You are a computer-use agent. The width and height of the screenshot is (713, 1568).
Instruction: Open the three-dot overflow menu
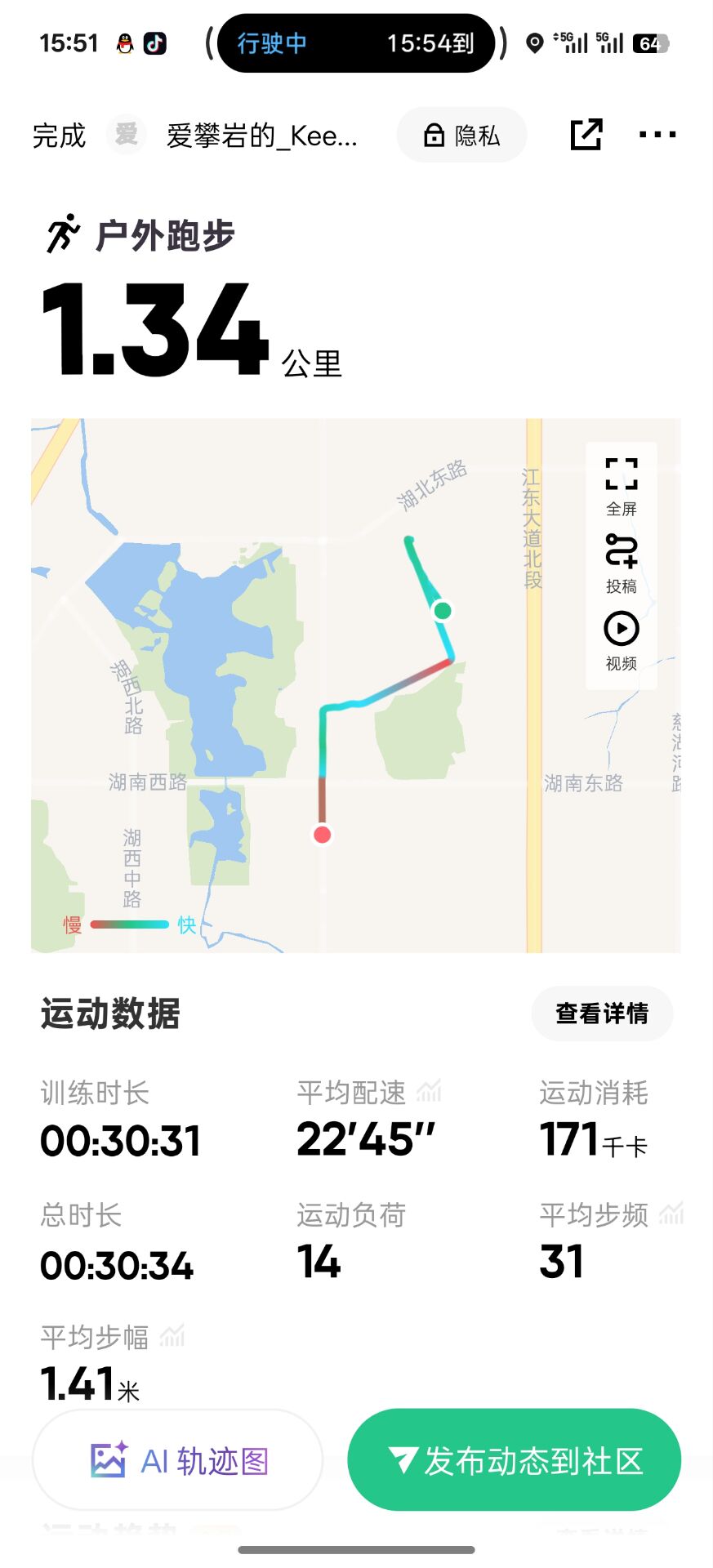[x=657, y=135]
